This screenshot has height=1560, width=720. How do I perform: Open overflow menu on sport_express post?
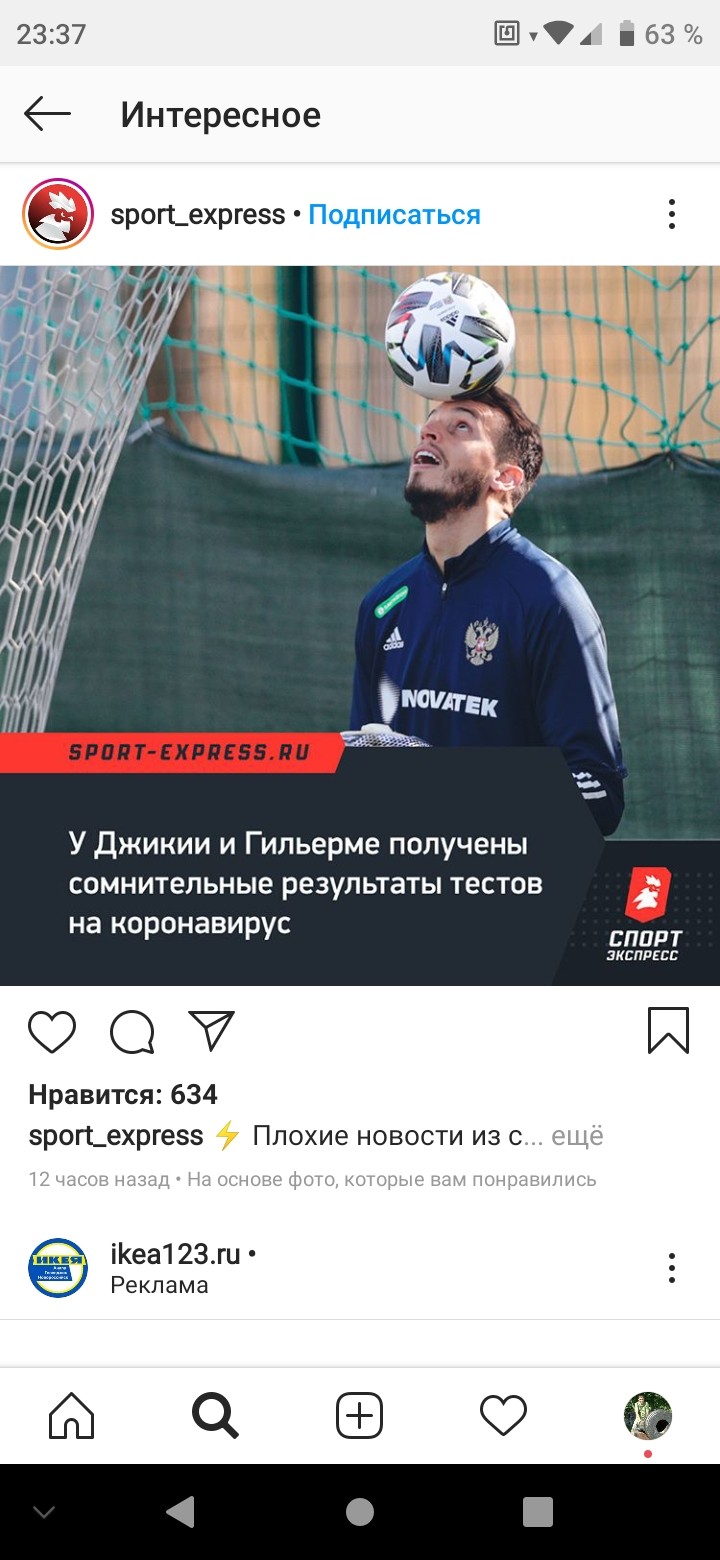[x=672, y=214]
